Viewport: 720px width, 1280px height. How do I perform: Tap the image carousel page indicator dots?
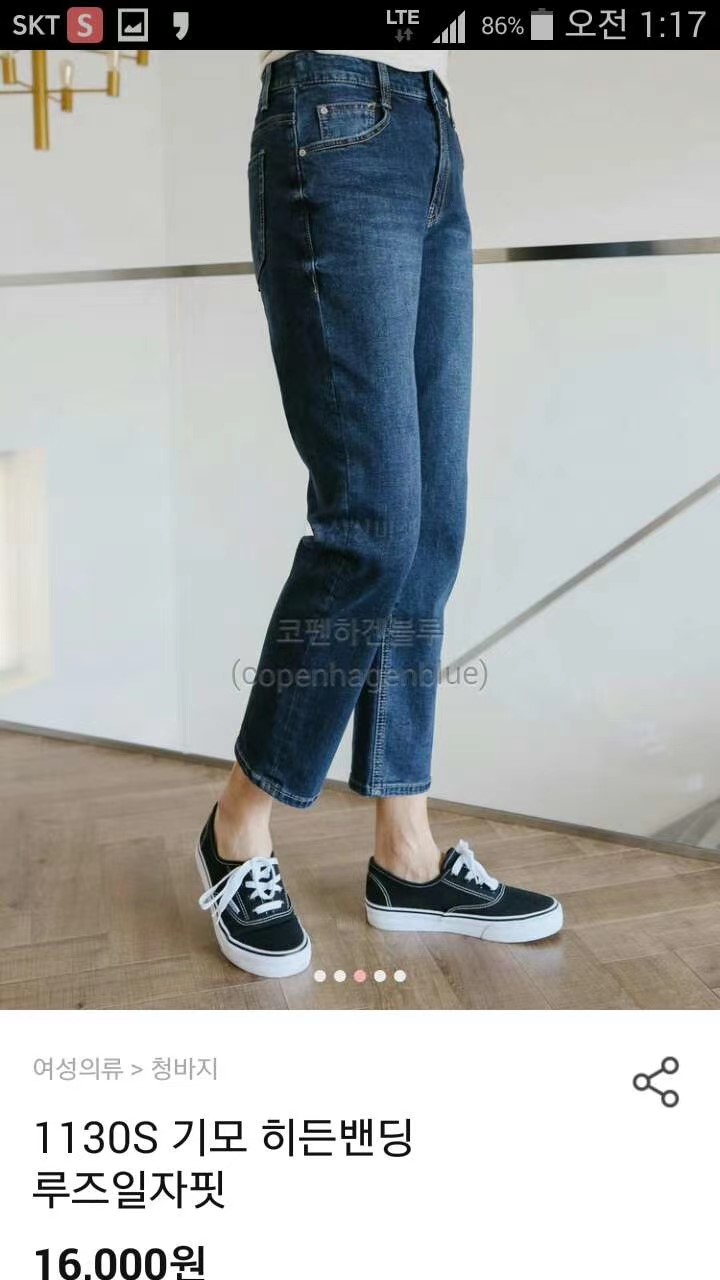pos(360,975)
